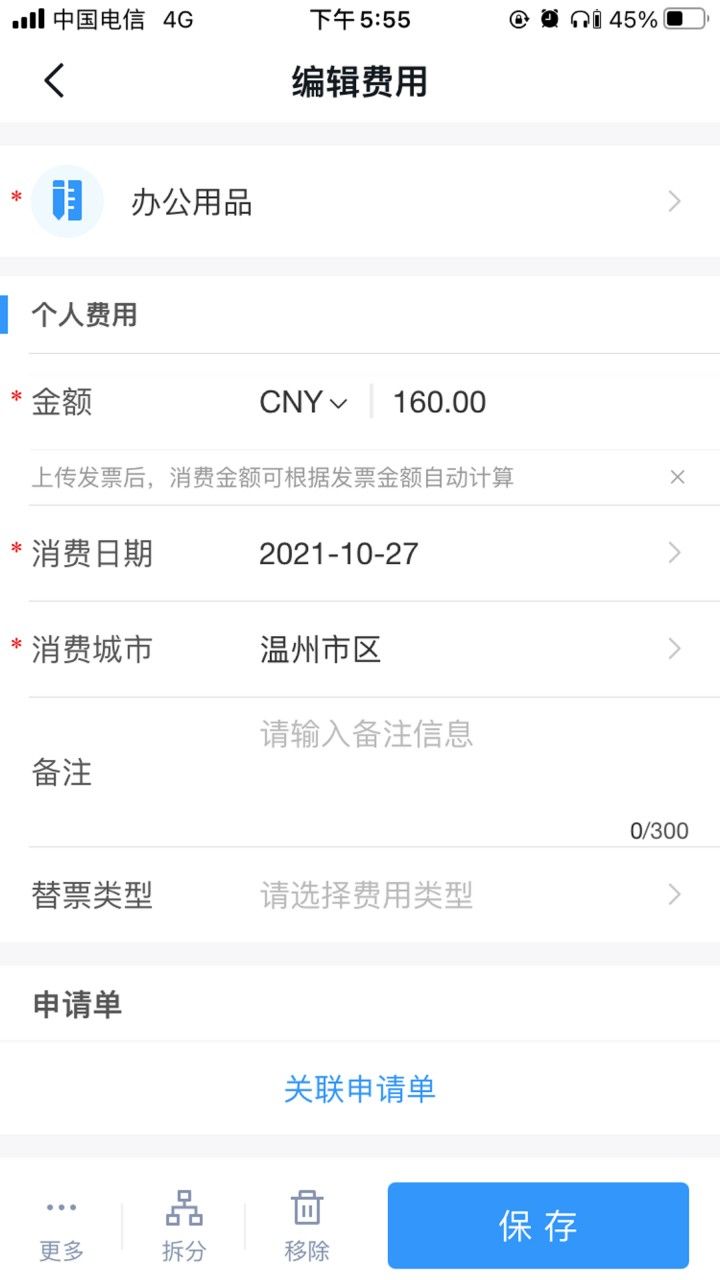Expand the 替票类型 expense type selector

(674, 894)
